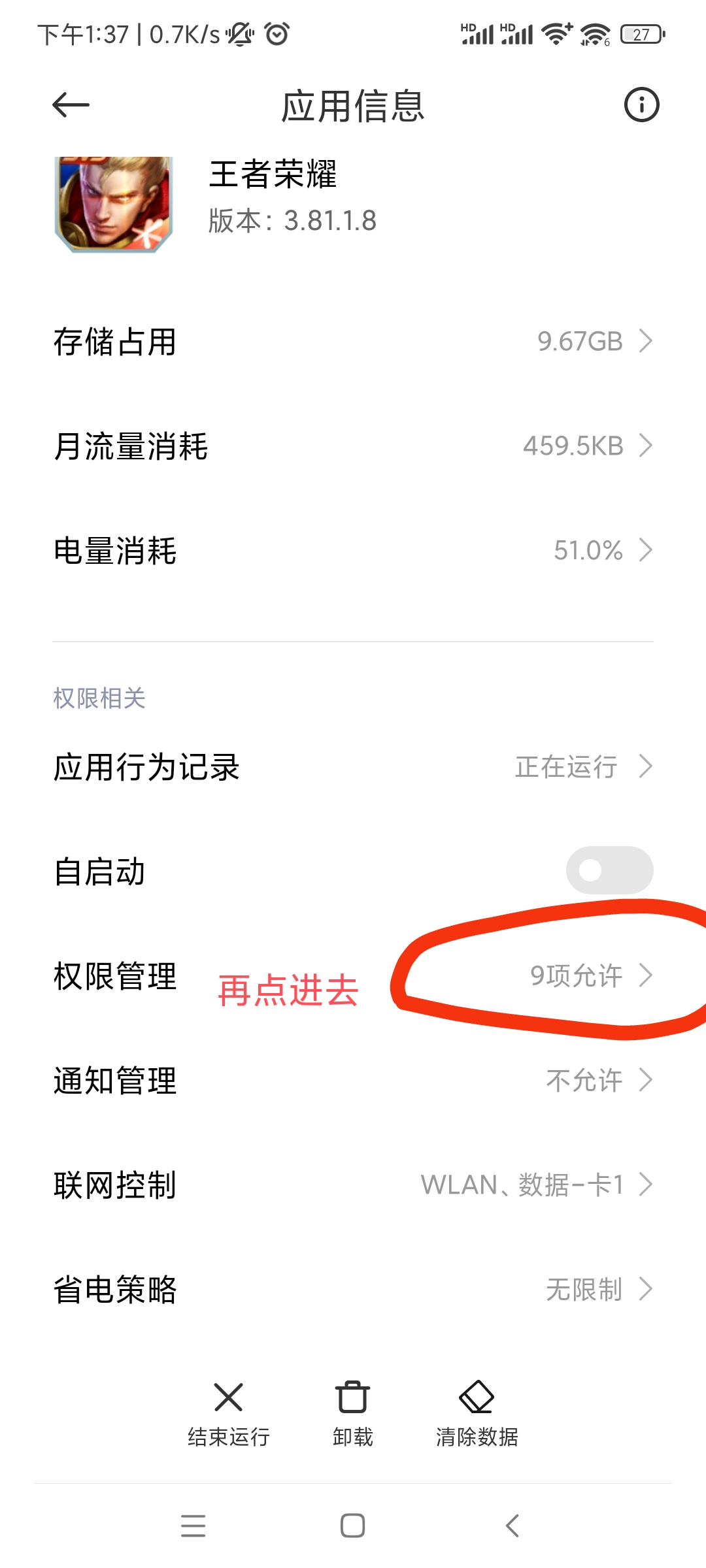The height and width of the screenshot is (1568, 706).
Task: Tap 结束运行 to force stop
Action: (229, 1413)
